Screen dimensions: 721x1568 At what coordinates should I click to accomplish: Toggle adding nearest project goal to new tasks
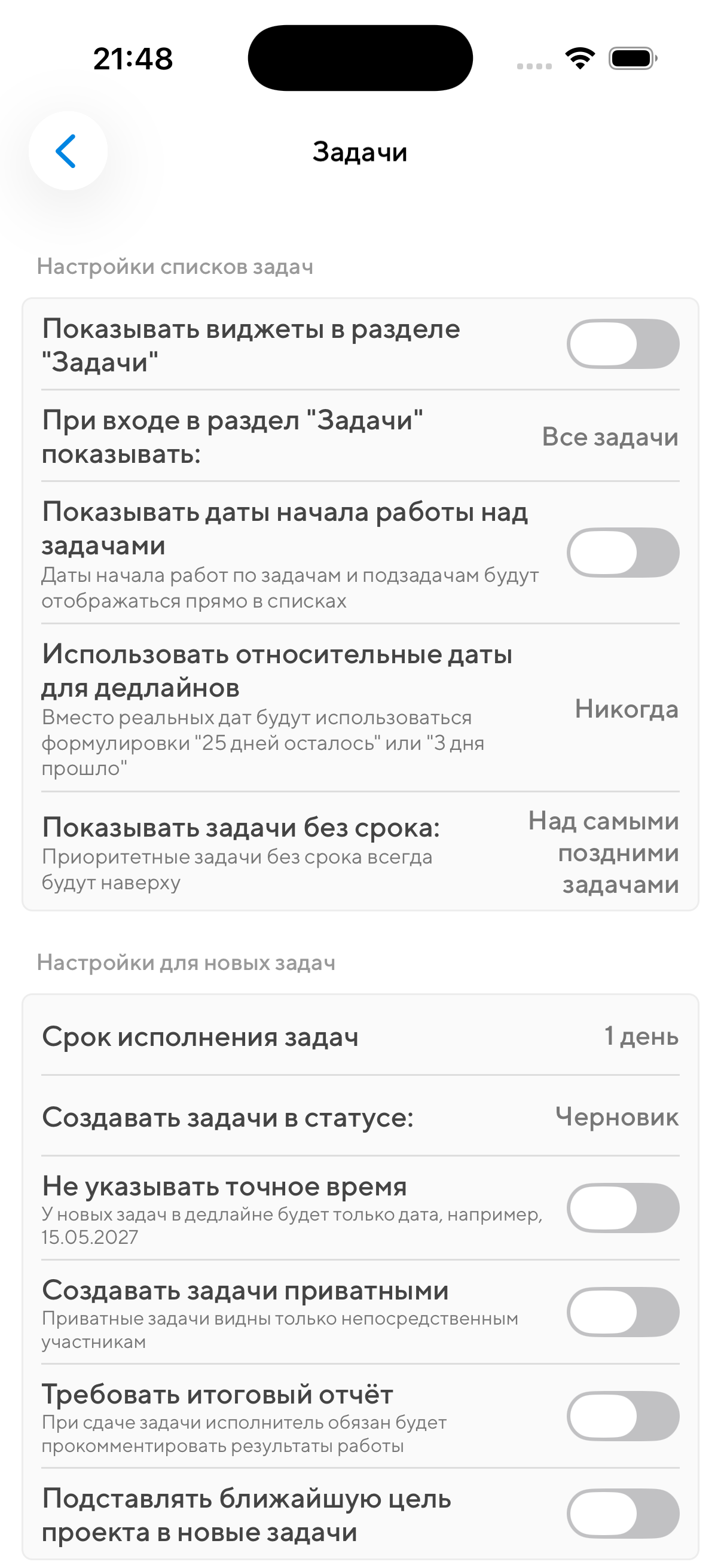point(622,1514)
